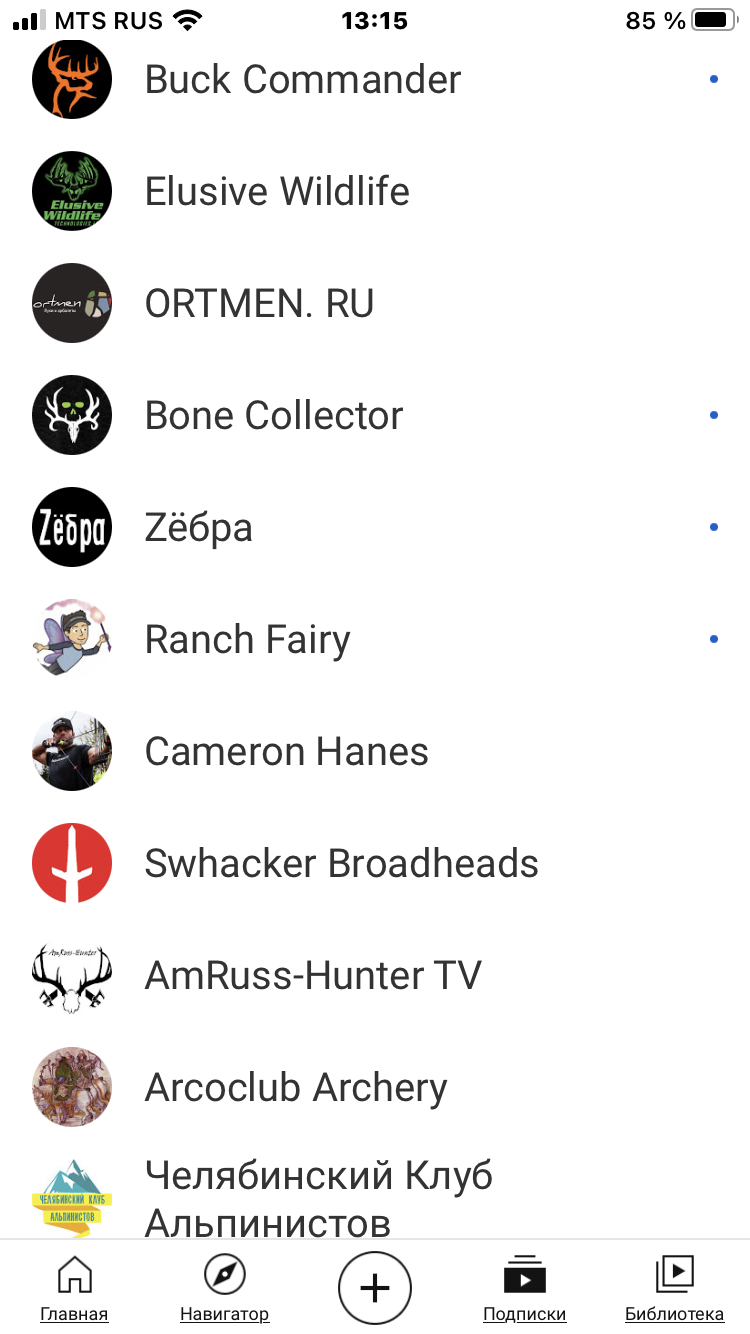
Task: Open the Ranch Fairy channel
Action: [375, 639]
